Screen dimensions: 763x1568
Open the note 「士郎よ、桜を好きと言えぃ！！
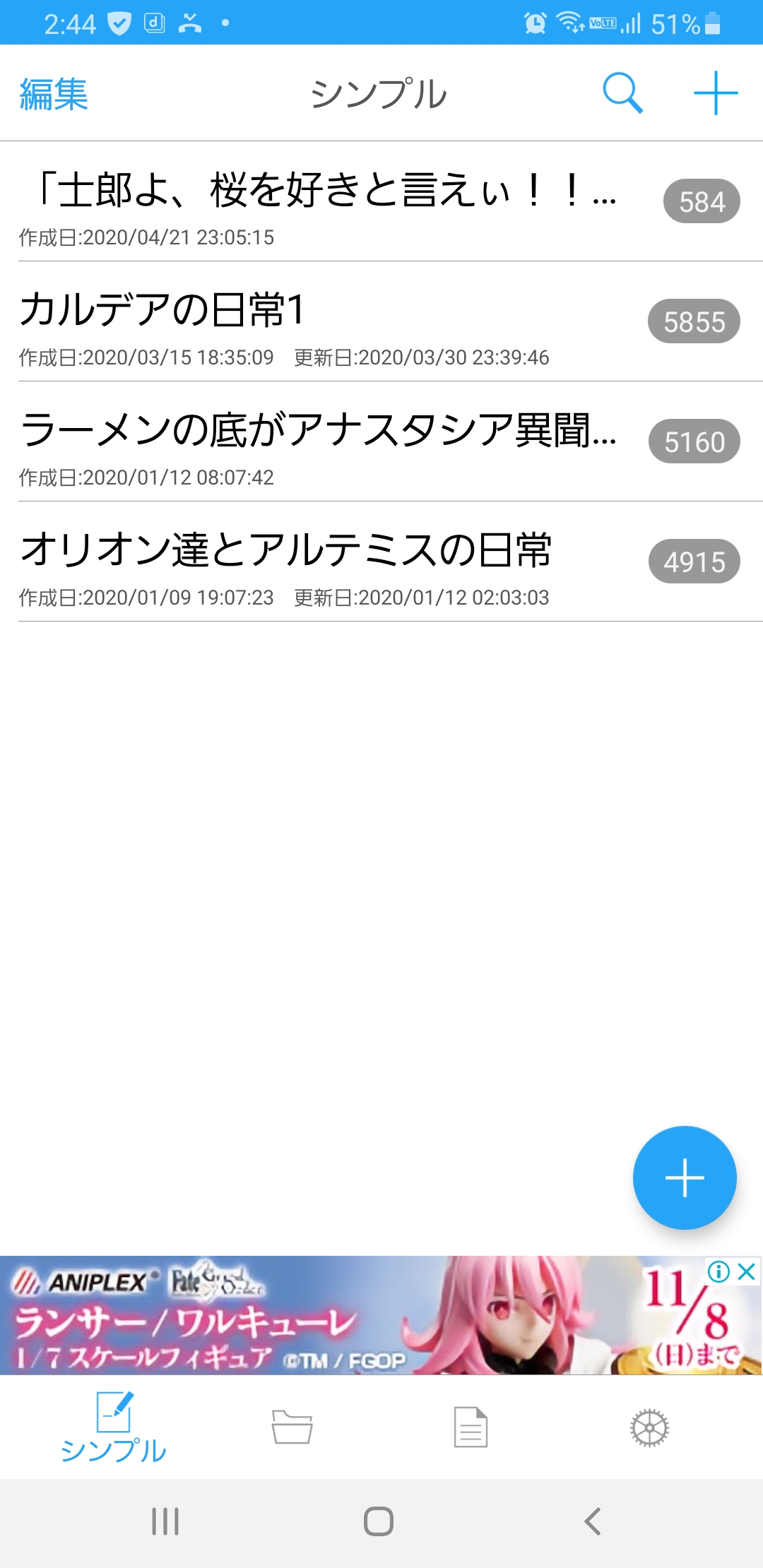pos(325,201)
